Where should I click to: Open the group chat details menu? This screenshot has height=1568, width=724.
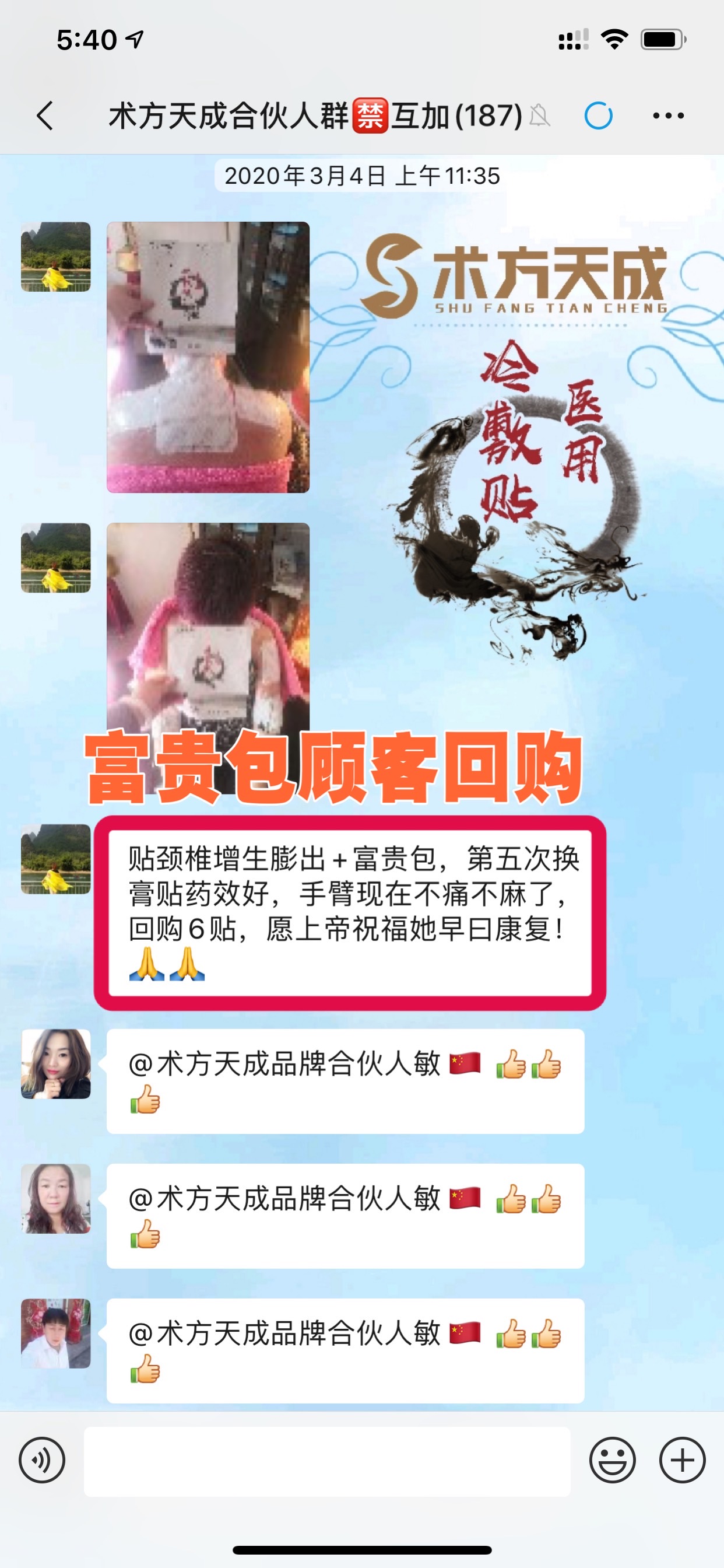click(668, 116)
